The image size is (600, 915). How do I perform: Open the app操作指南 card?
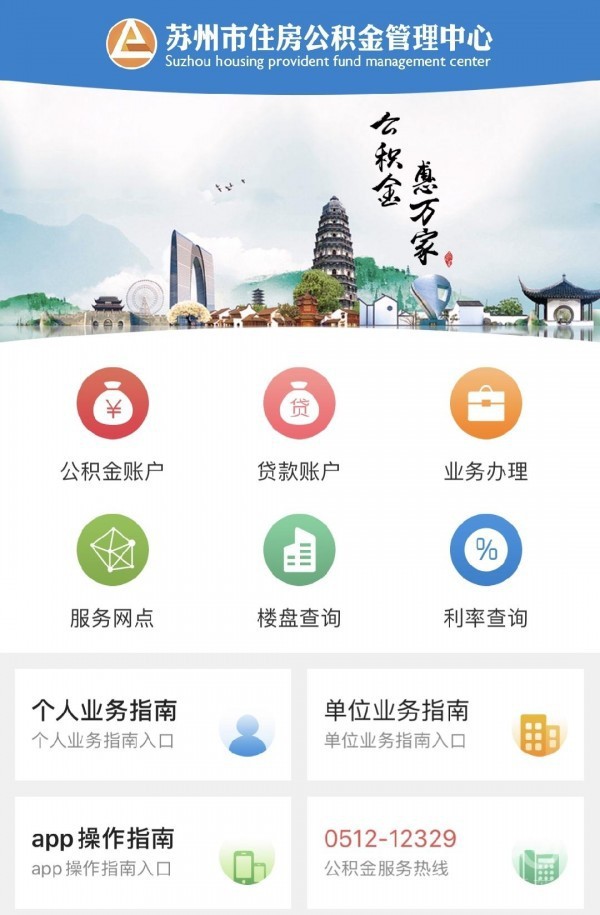pos(153,851)
